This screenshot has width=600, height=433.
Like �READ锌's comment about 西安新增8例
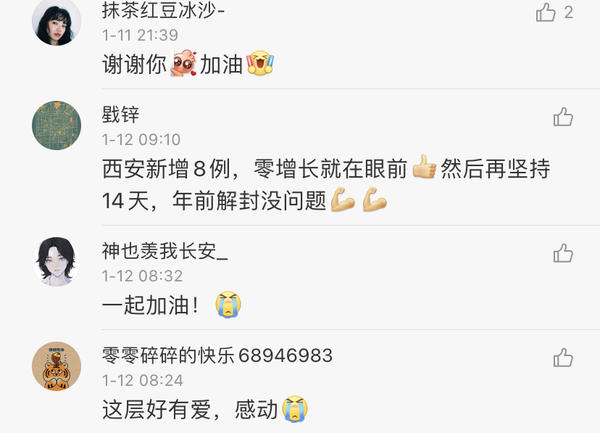point(563,117)
